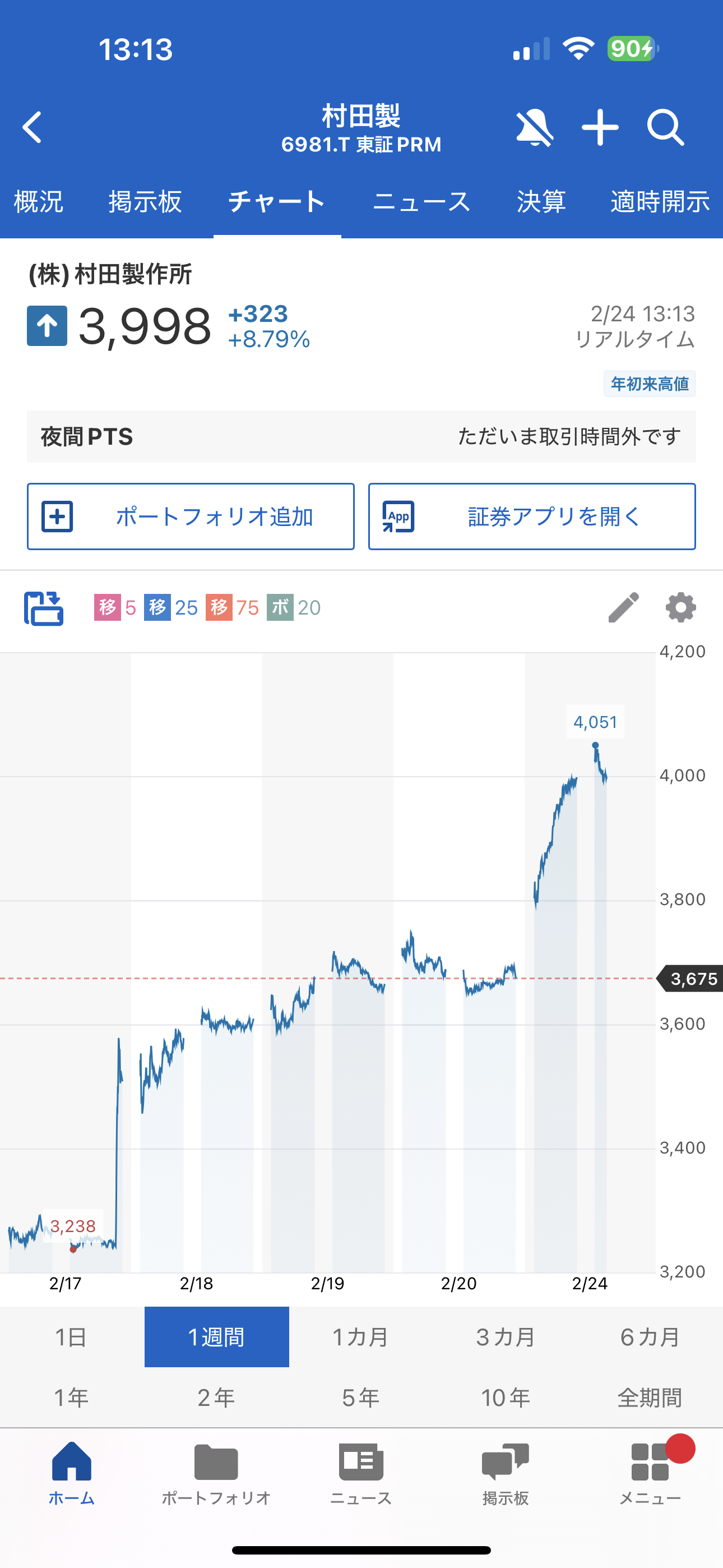Go back to the previous screen
This screenshot has height=1568, width=723.
tap(33, 127)
